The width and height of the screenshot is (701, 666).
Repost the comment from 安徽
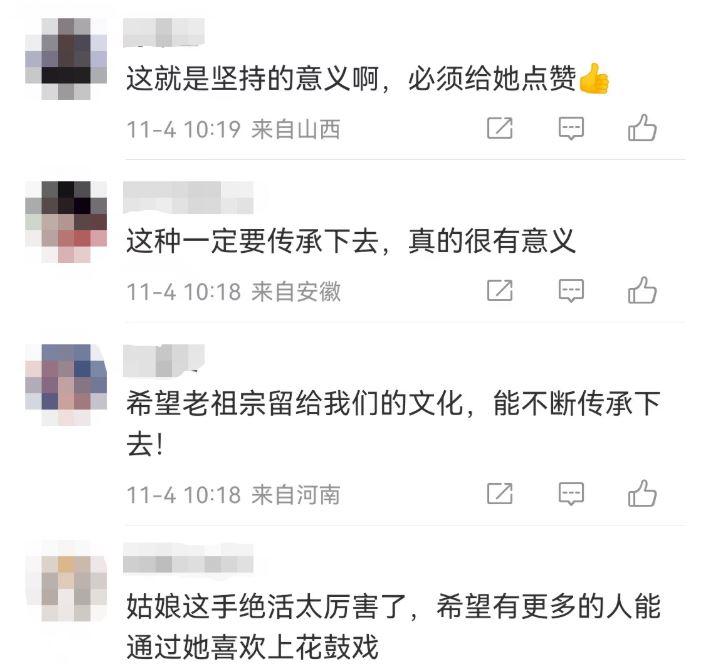tap(500, 291)
